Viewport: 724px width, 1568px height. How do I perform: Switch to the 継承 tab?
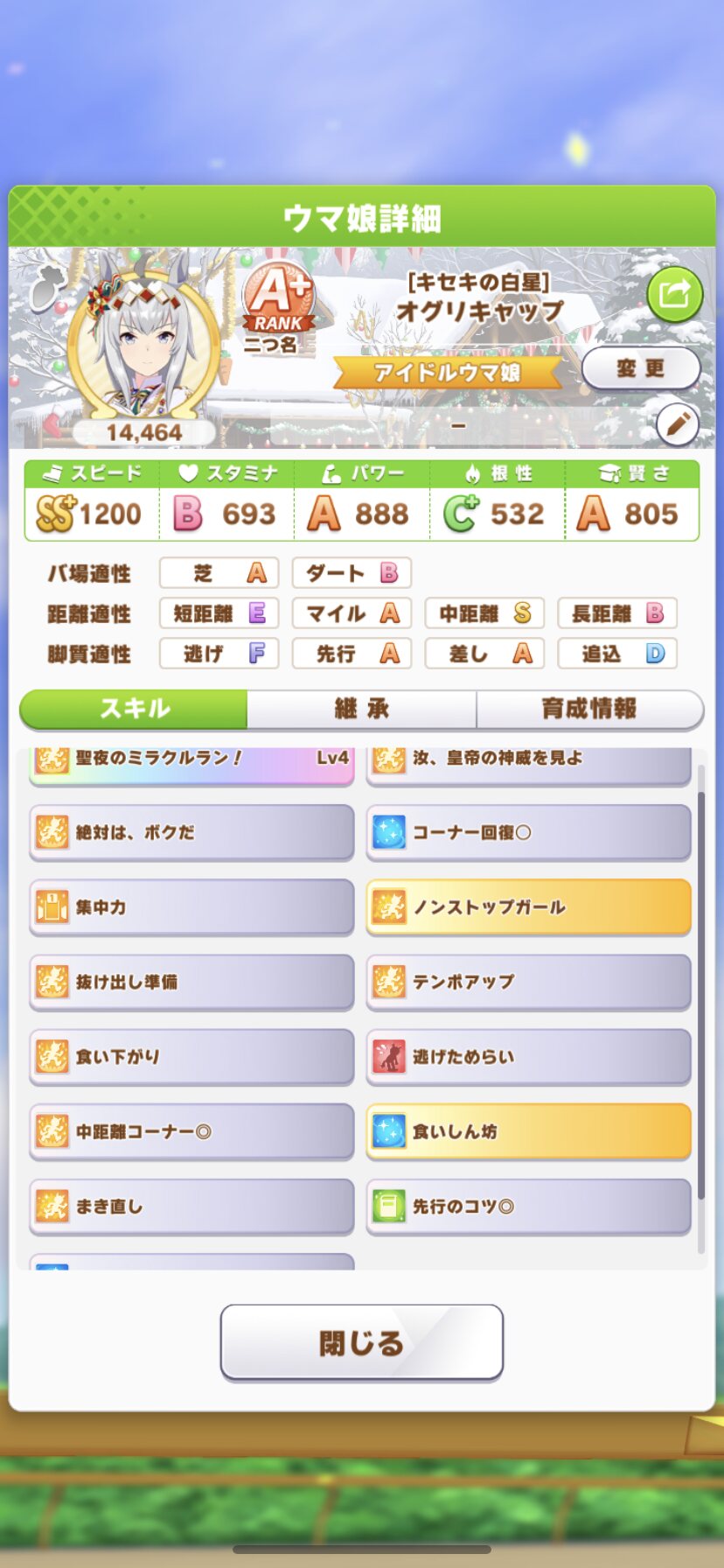coord(361,709)
